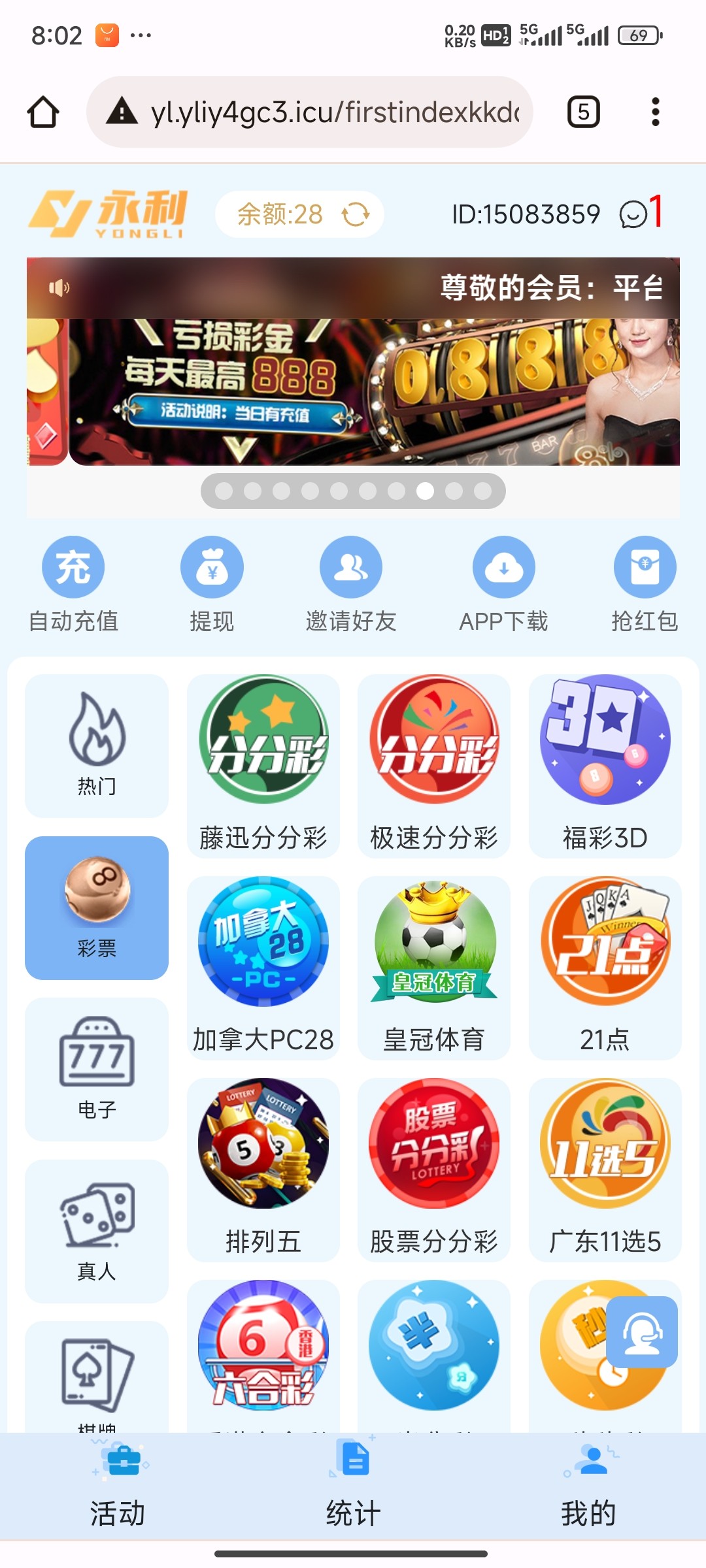Refresh the 余额 balance
This screenshot has height=1568, width=706.
click(x=356, y=214)
